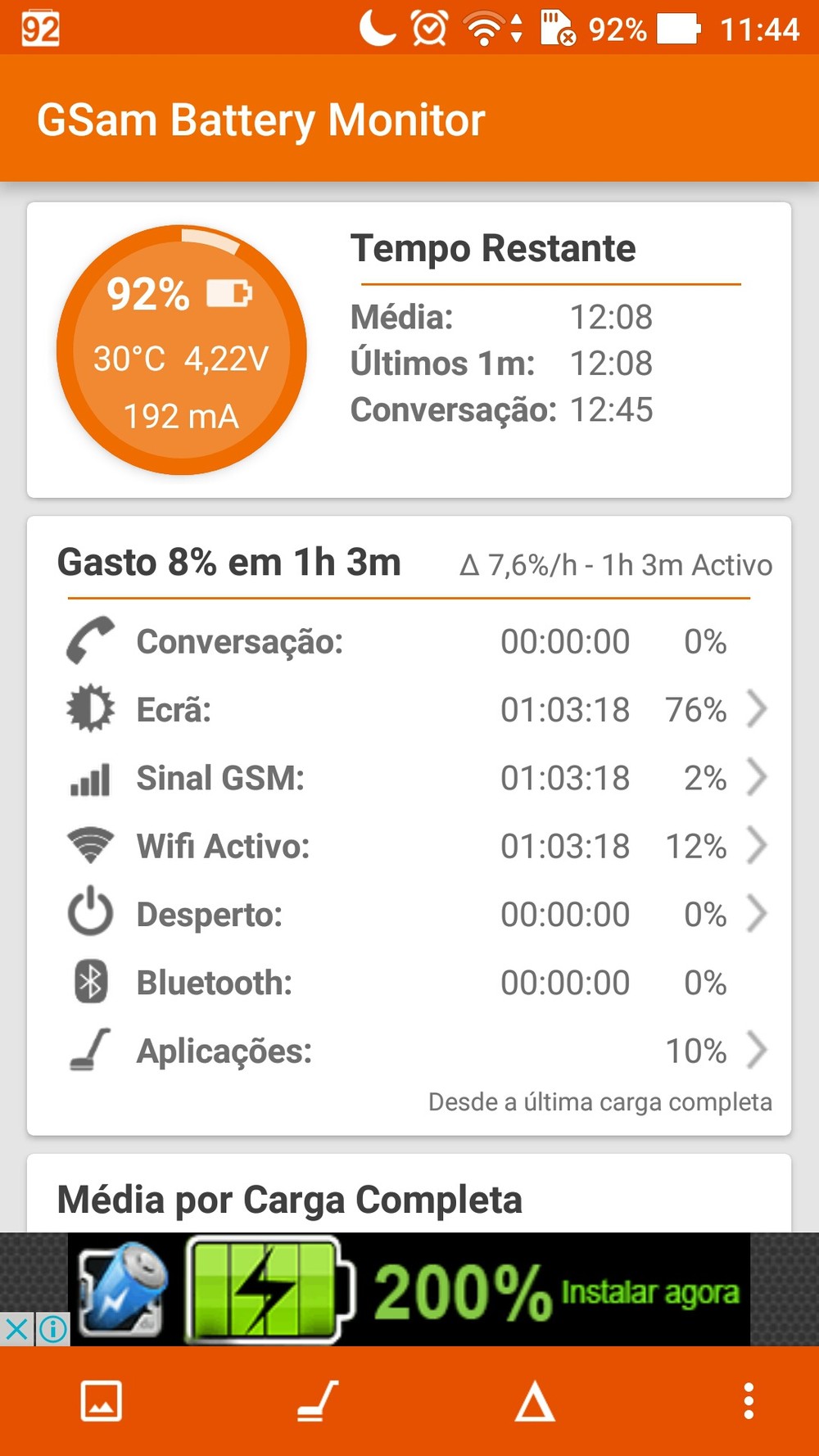Open the 92% battery status circle
Viewport: 819px width, 1456px height.
181,350
